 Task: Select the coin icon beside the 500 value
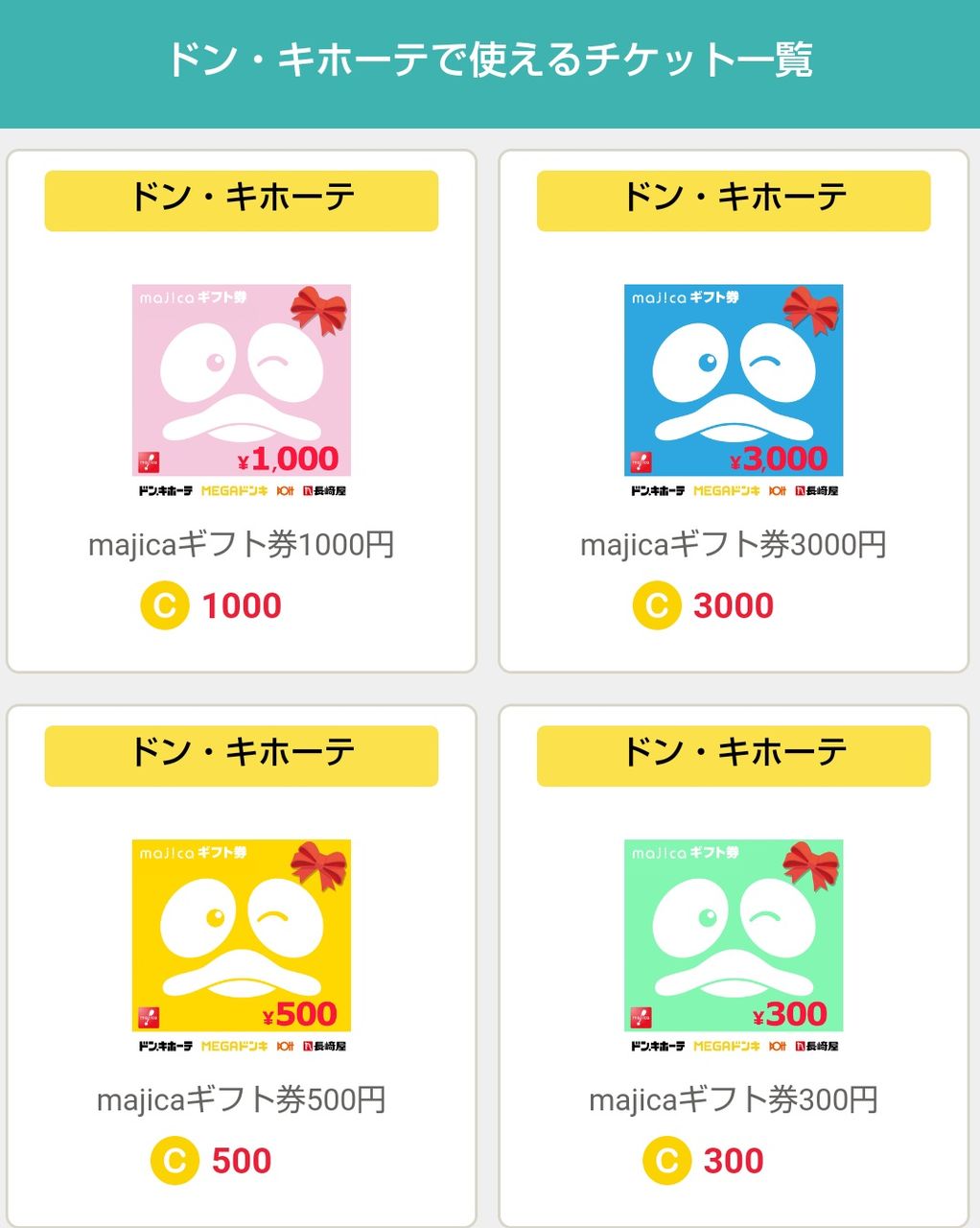pyautogui.click(x=175, y=1161)
